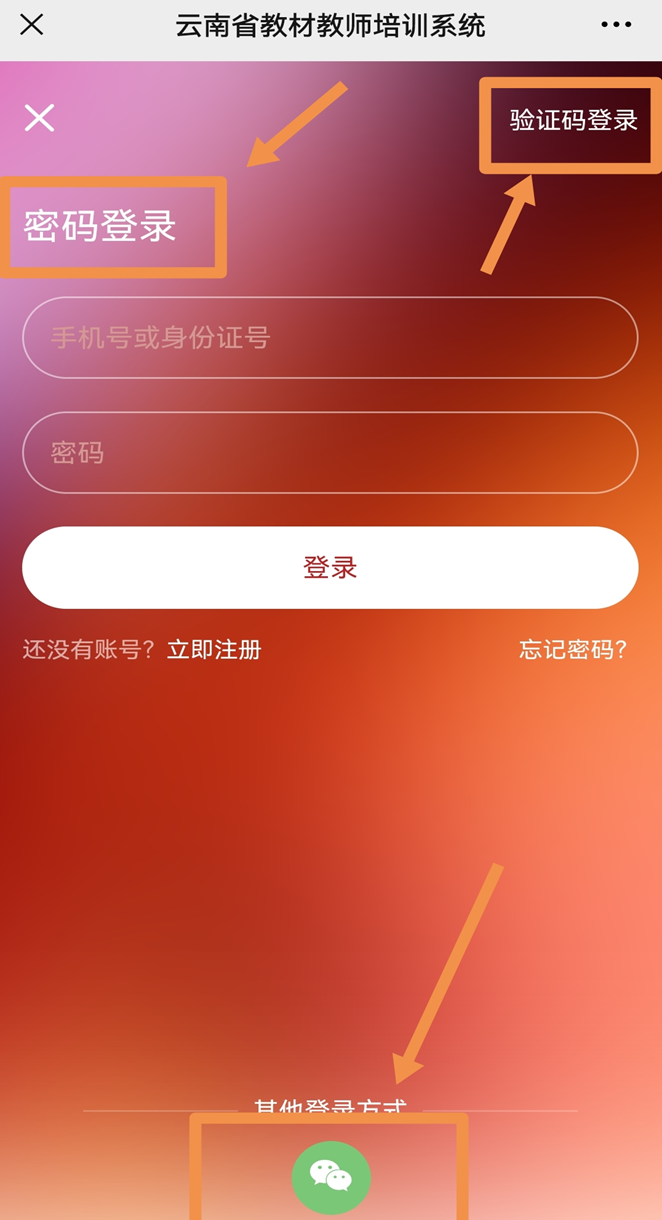Screen dimensions: 662x1220
Task: Open 立即注册 to create an account
Action: 214,650
